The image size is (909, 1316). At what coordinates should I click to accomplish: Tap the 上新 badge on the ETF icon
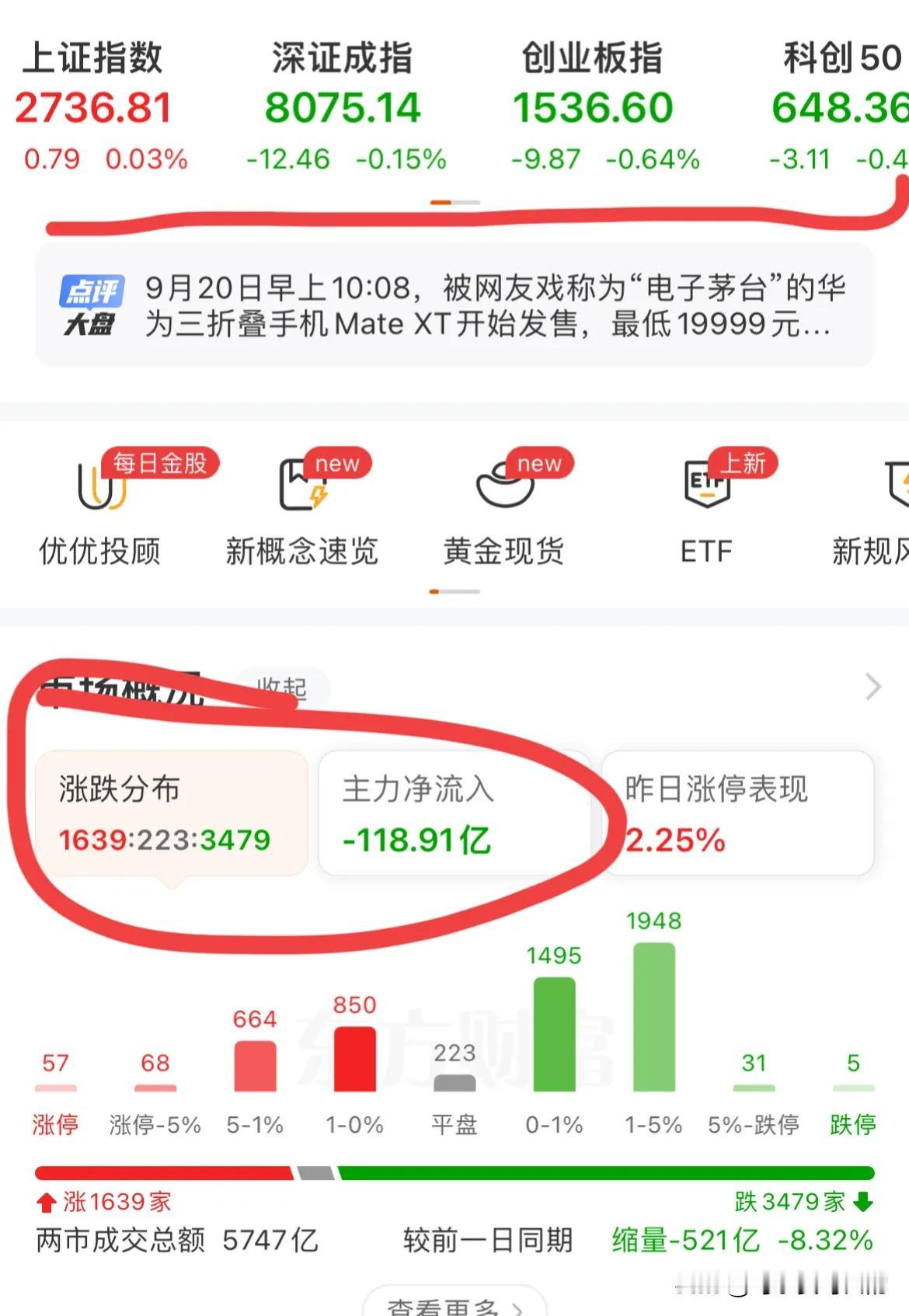pyautogui.click(x=742, y=461)
